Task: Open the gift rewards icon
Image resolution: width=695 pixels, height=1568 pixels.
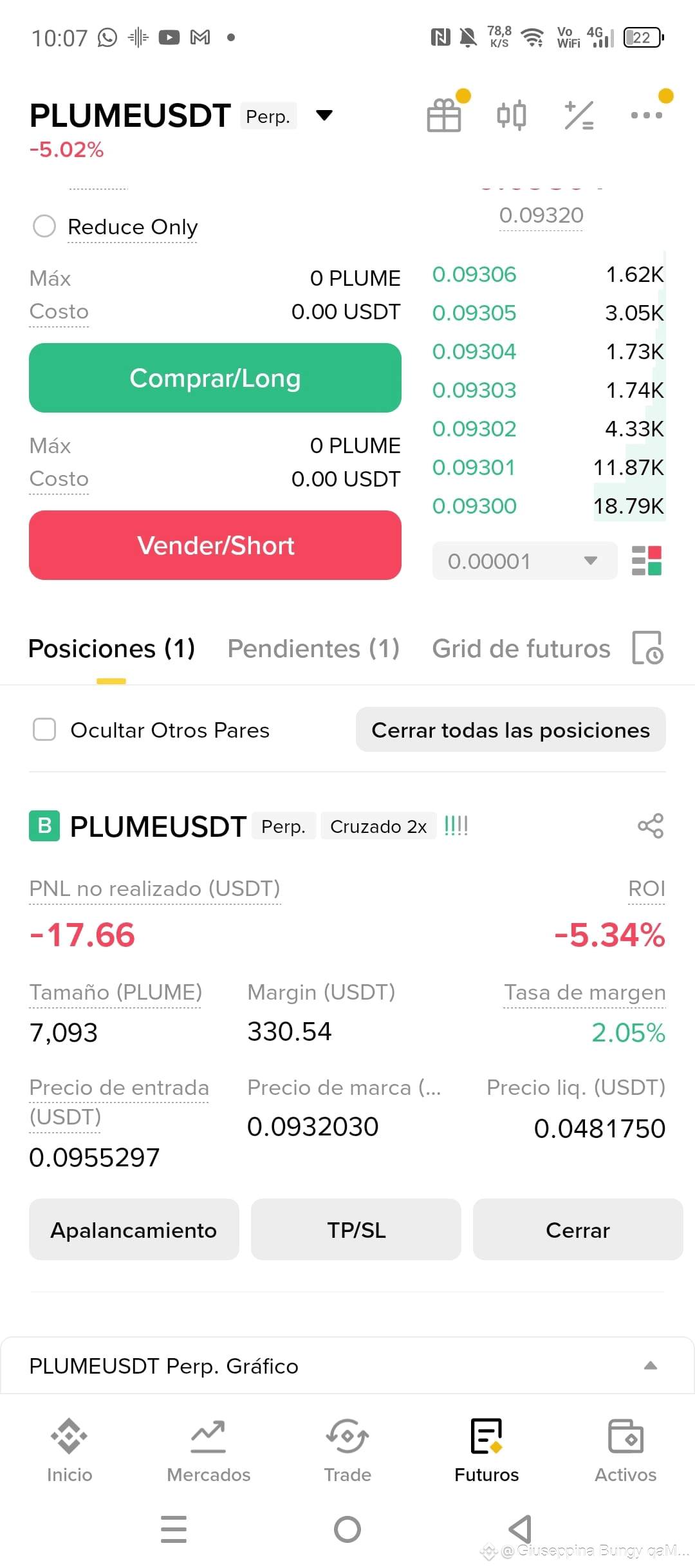Action: [x=444, y=115]
